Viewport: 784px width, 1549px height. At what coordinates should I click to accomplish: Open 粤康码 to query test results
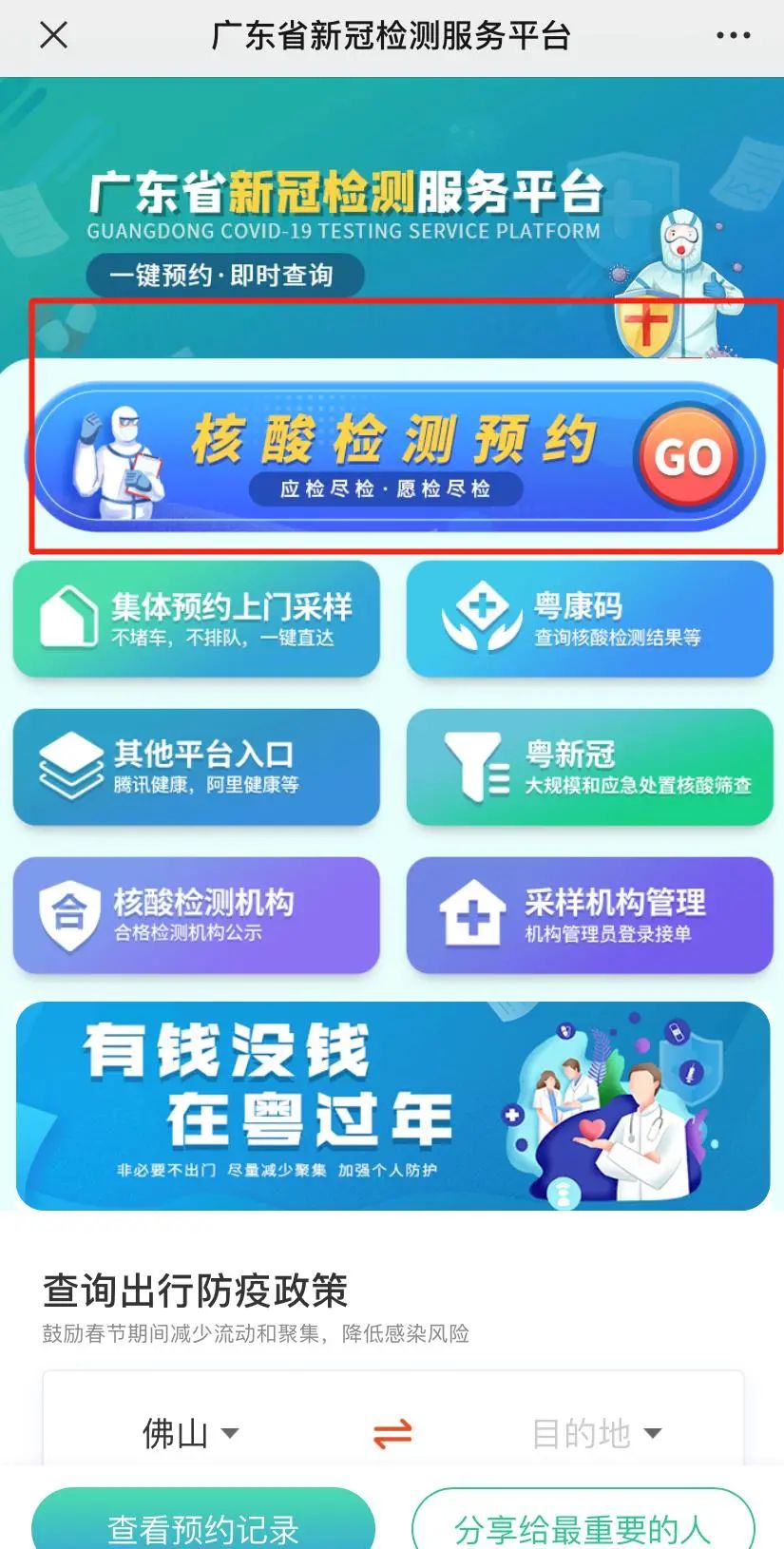pos(589,619)
